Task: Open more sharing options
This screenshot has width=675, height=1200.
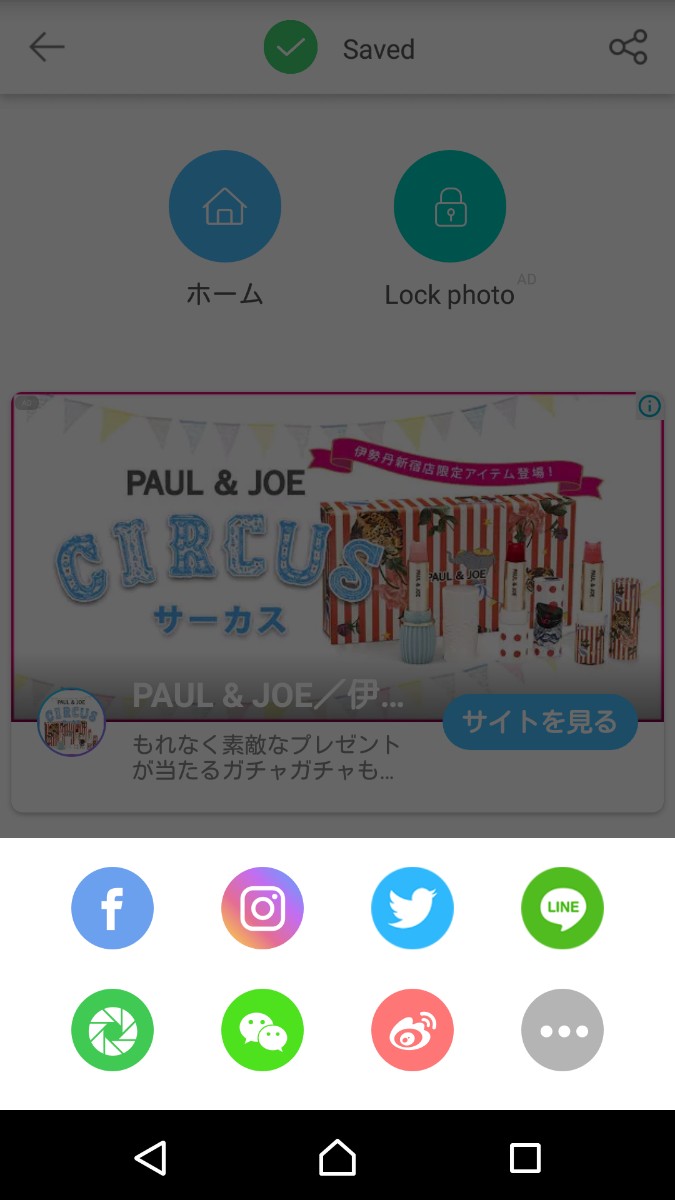Action: 562,1030
